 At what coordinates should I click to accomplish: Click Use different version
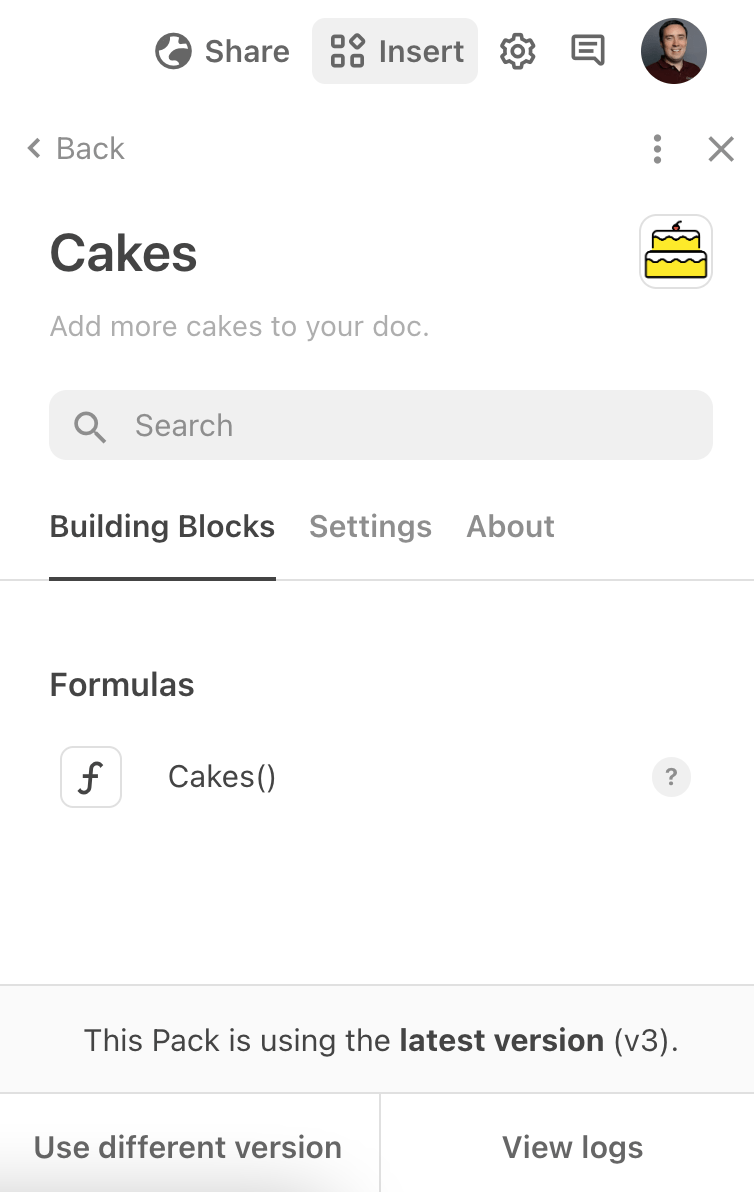(188, 1147)
